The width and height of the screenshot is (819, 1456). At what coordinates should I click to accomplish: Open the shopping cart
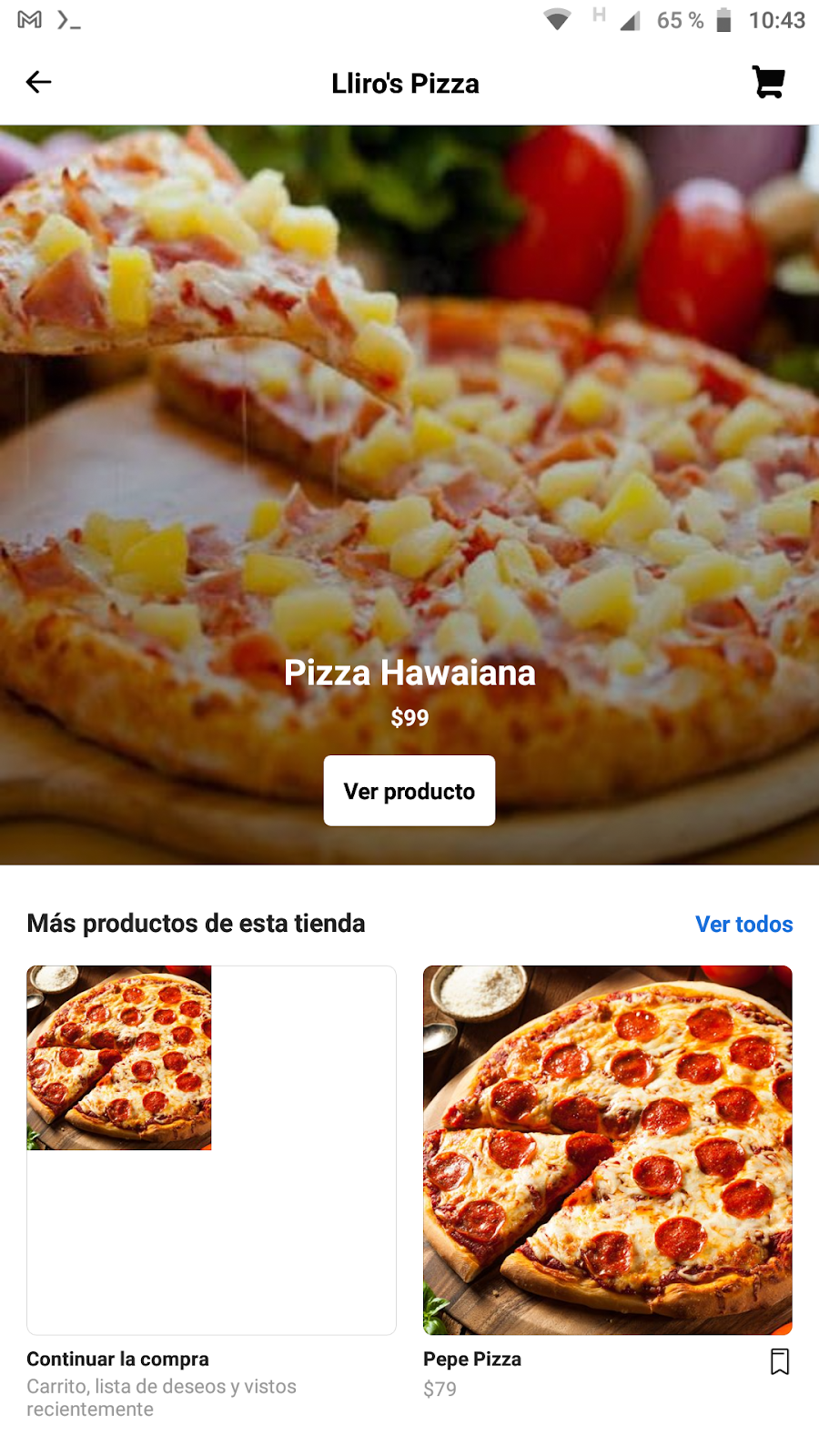[768, 83]
